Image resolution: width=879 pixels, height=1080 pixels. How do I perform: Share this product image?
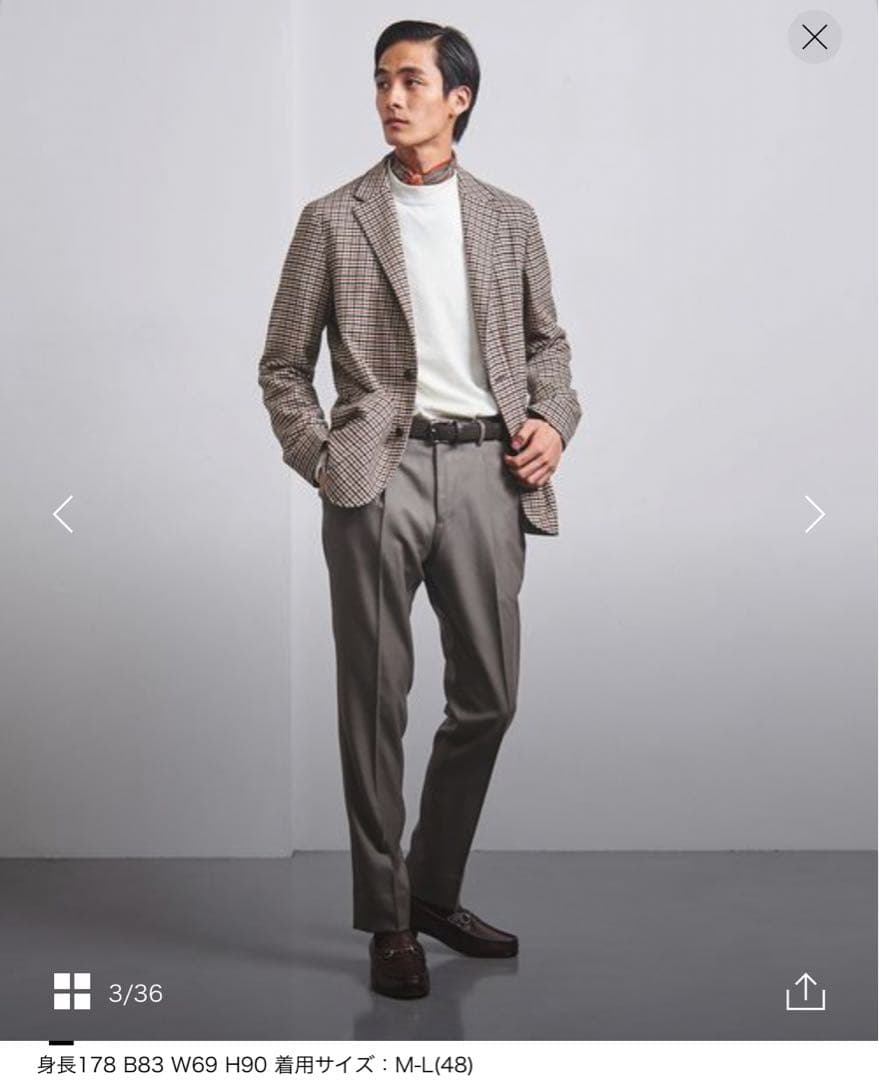click(x=805, y=991)
